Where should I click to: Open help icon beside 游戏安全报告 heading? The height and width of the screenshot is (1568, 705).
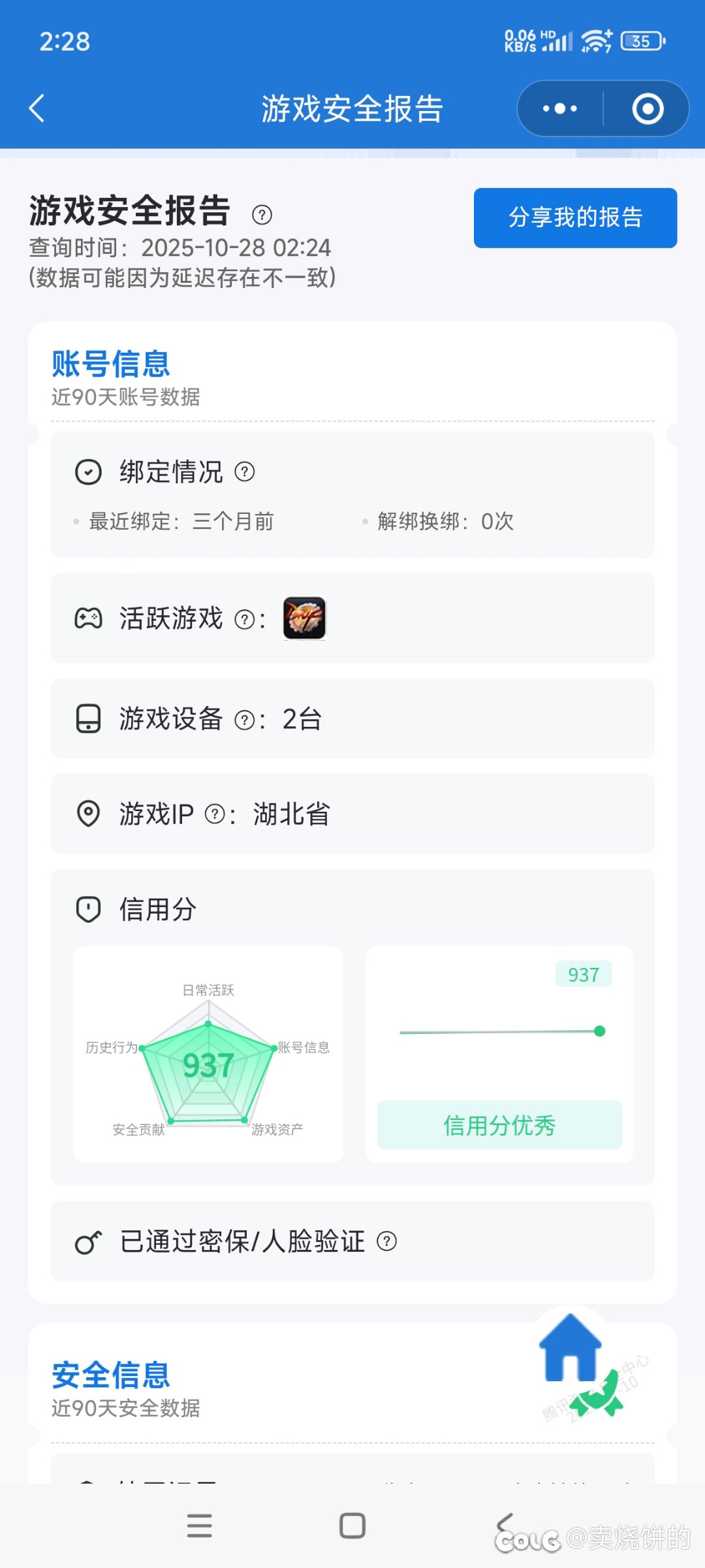(x=262, y=214)
